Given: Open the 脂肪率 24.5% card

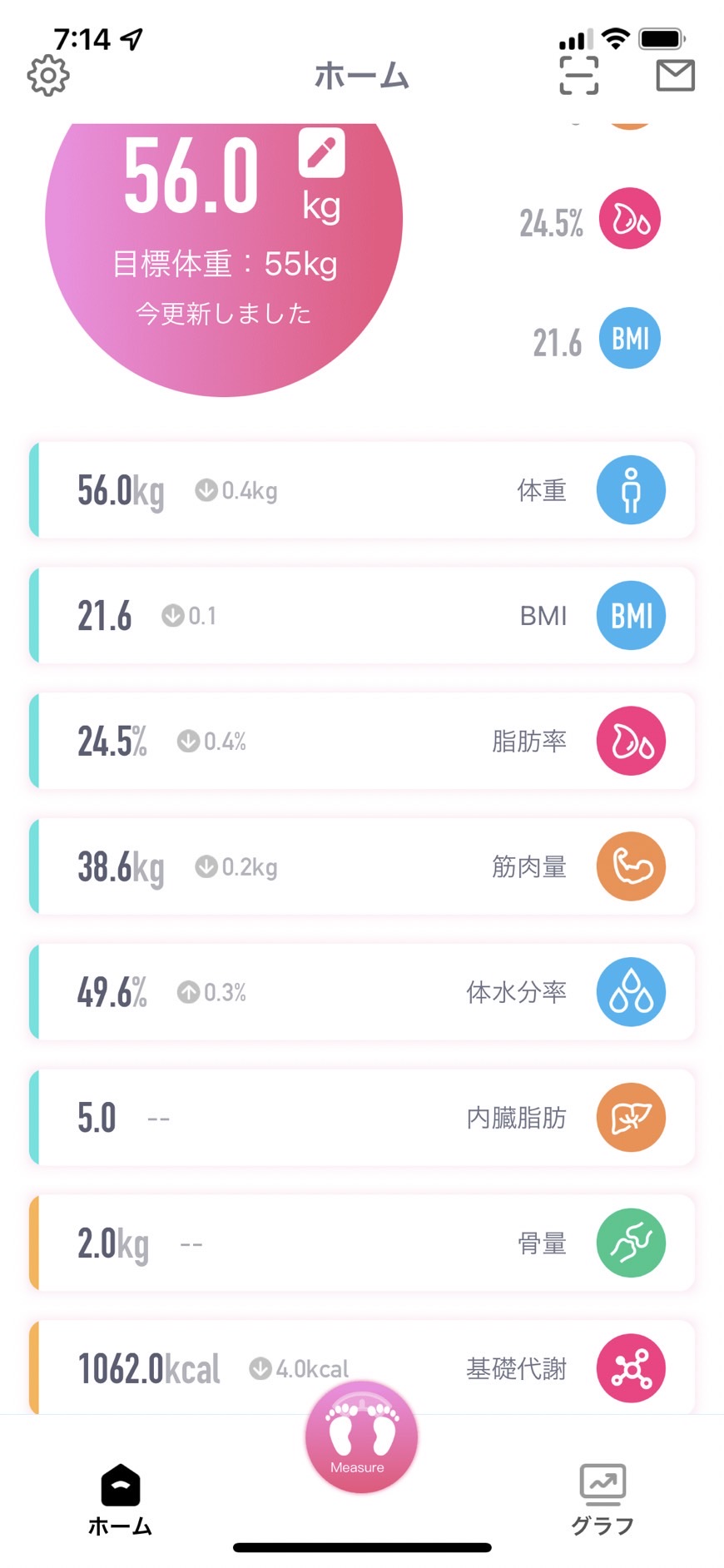Looking at the screenshot, I should (362, 741).
